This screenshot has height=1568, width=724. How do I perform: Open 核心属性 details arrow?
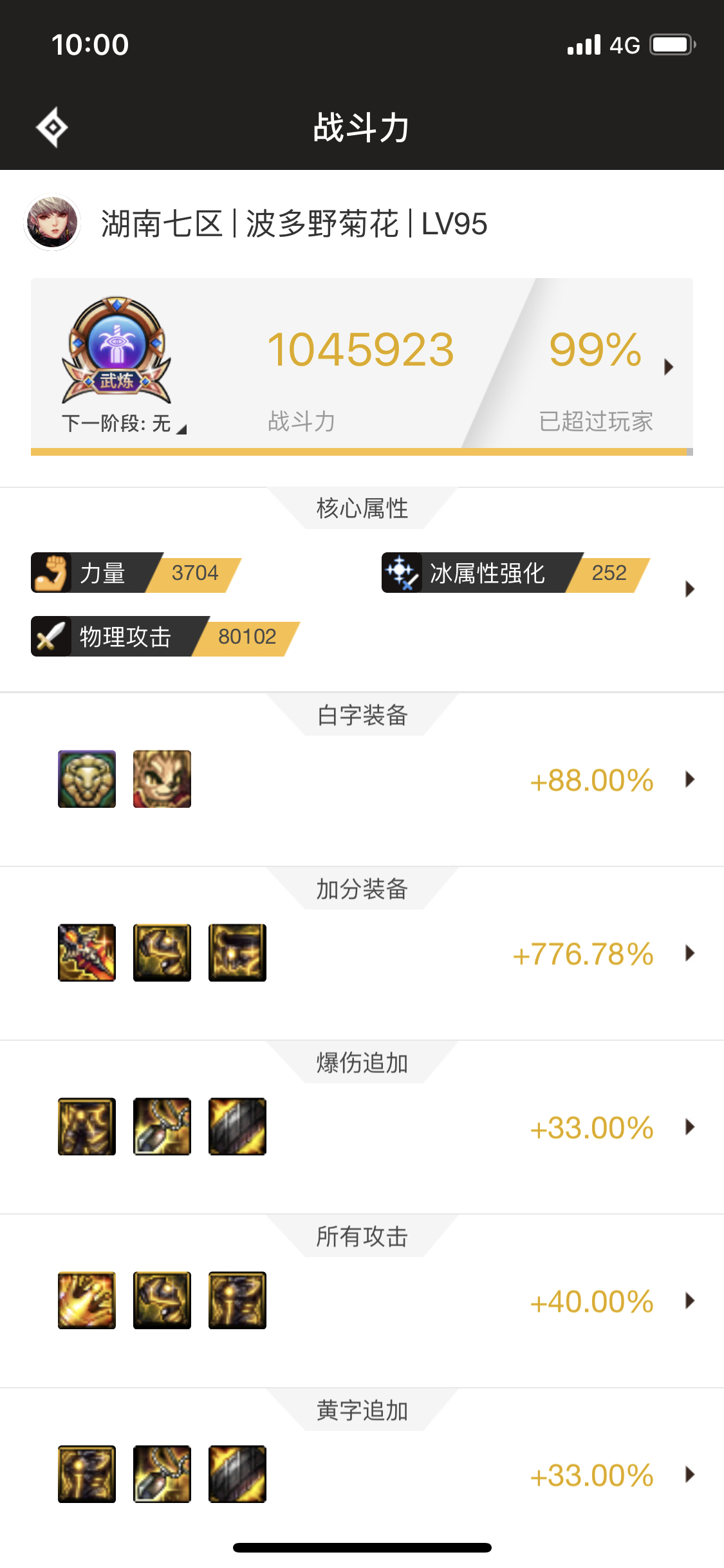click(690, 589)
